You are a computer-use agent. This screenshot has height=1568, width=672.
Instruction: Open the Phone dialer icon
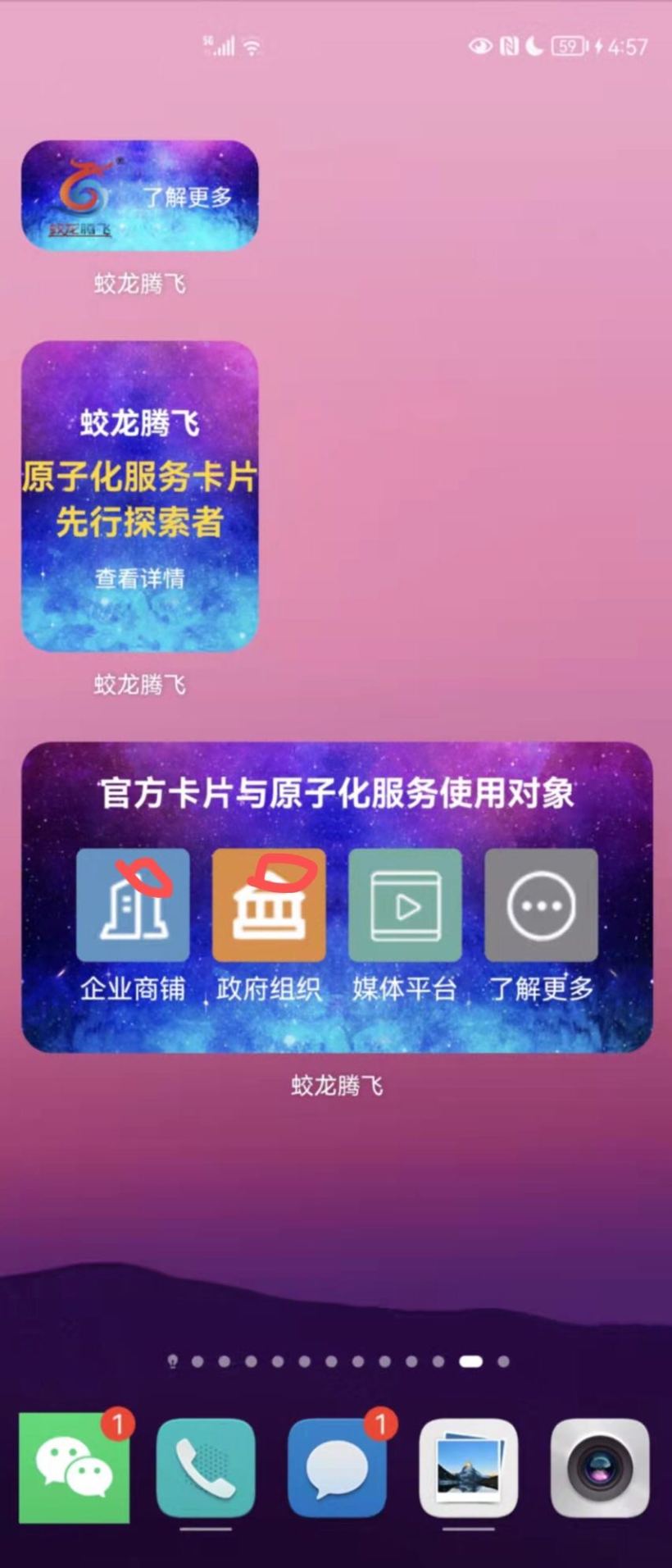tap(206, 1468)
